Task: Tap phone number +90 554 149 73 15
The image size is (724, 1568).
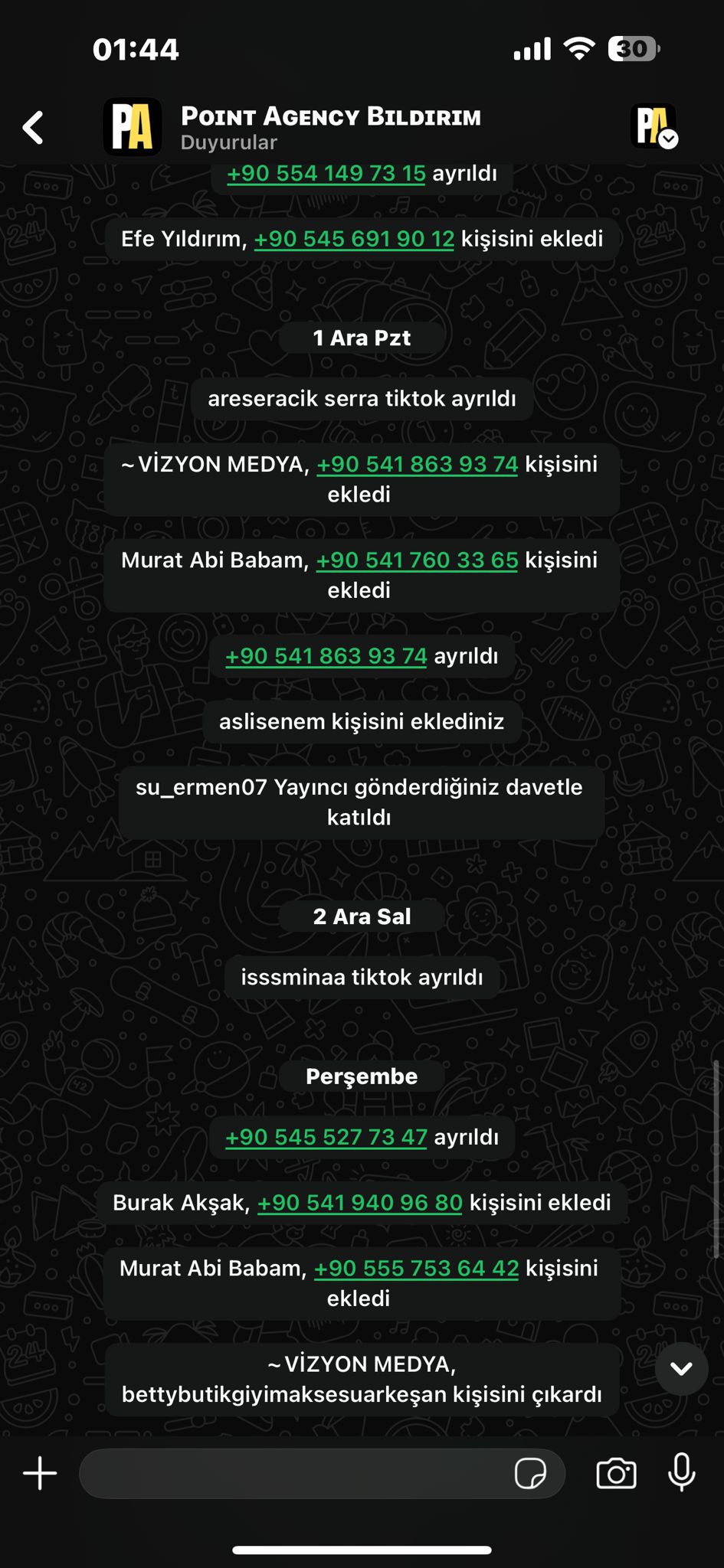Action: pyautogui.click(x=326, y=174)
